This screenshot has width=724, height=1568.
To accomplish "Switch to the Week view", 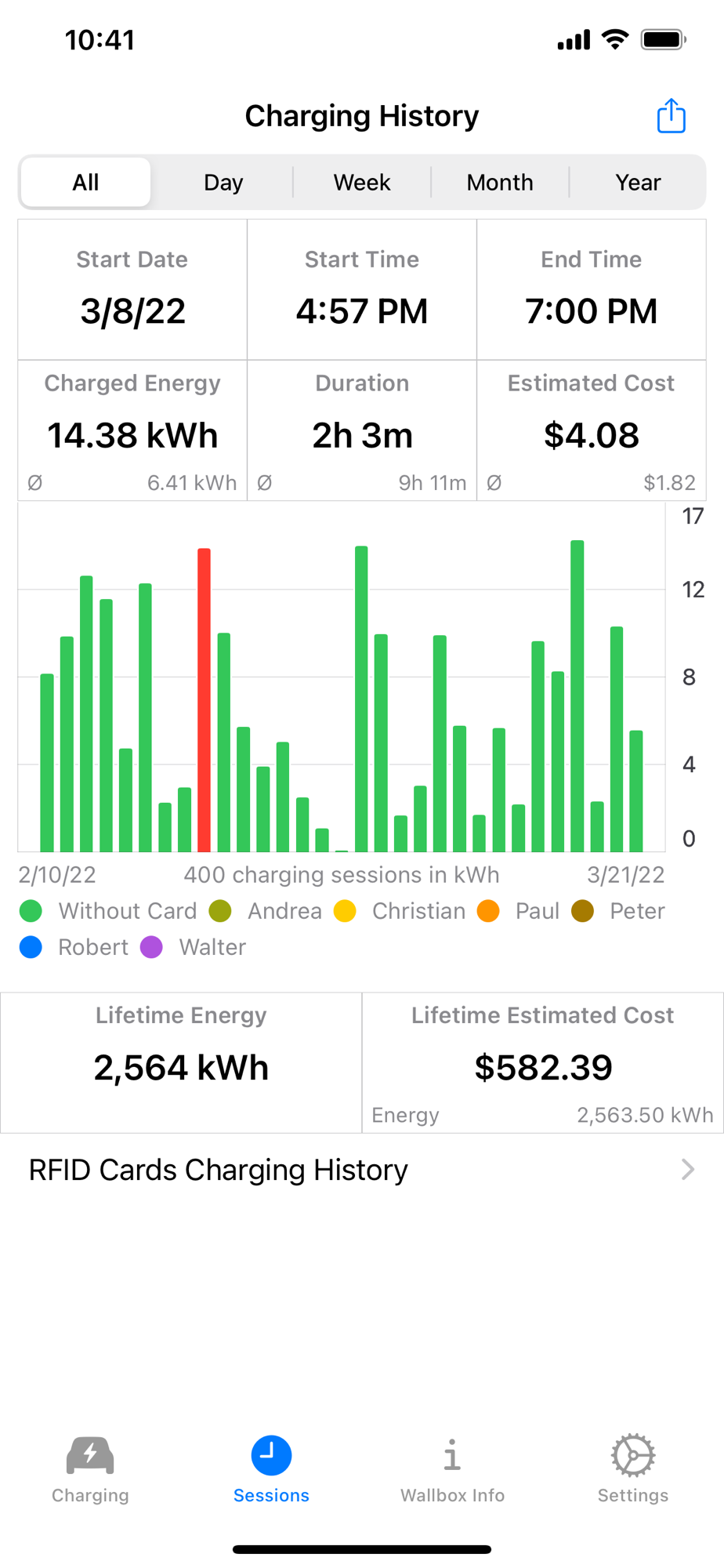I will pos(361,183).
